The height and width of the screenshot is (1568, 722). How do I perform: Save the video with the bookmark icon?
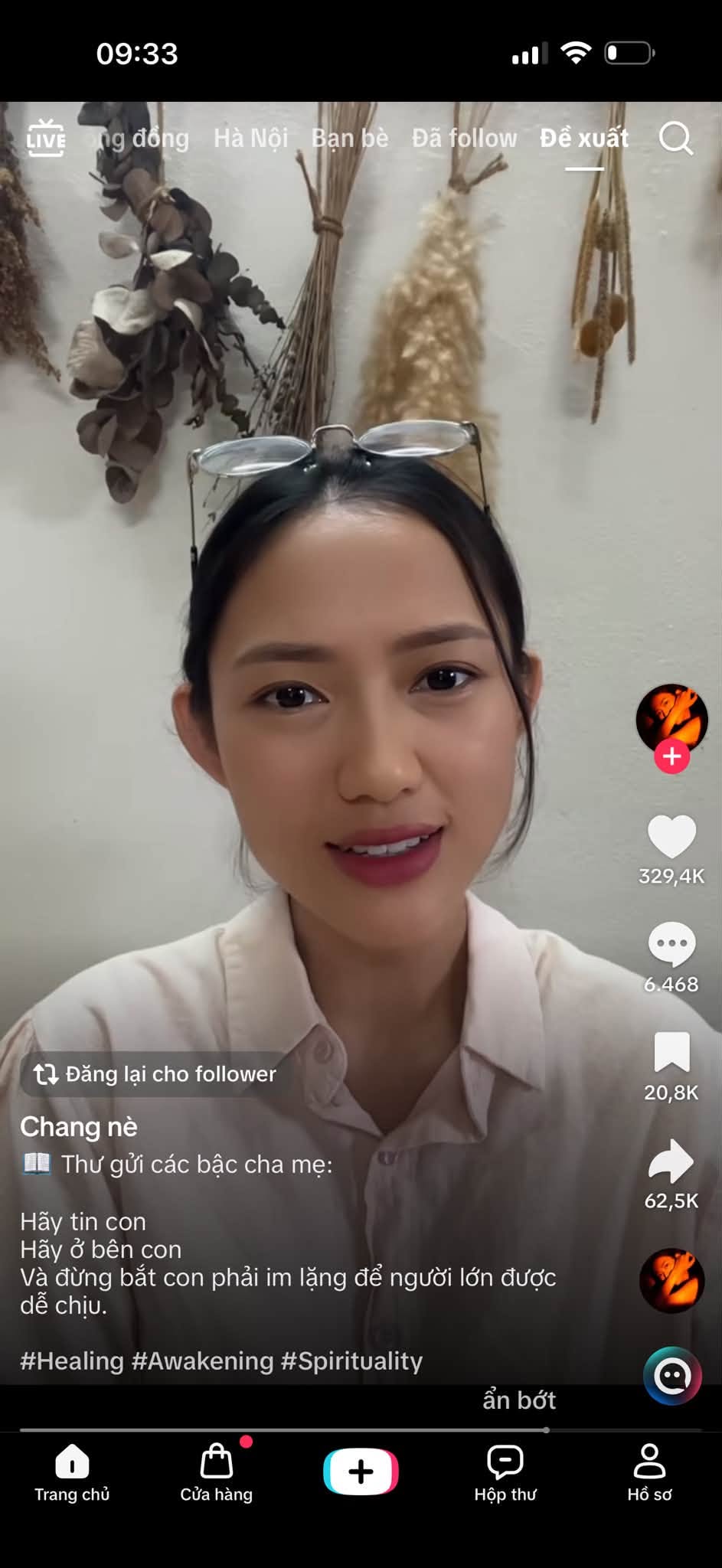(x=671, y=1052)
